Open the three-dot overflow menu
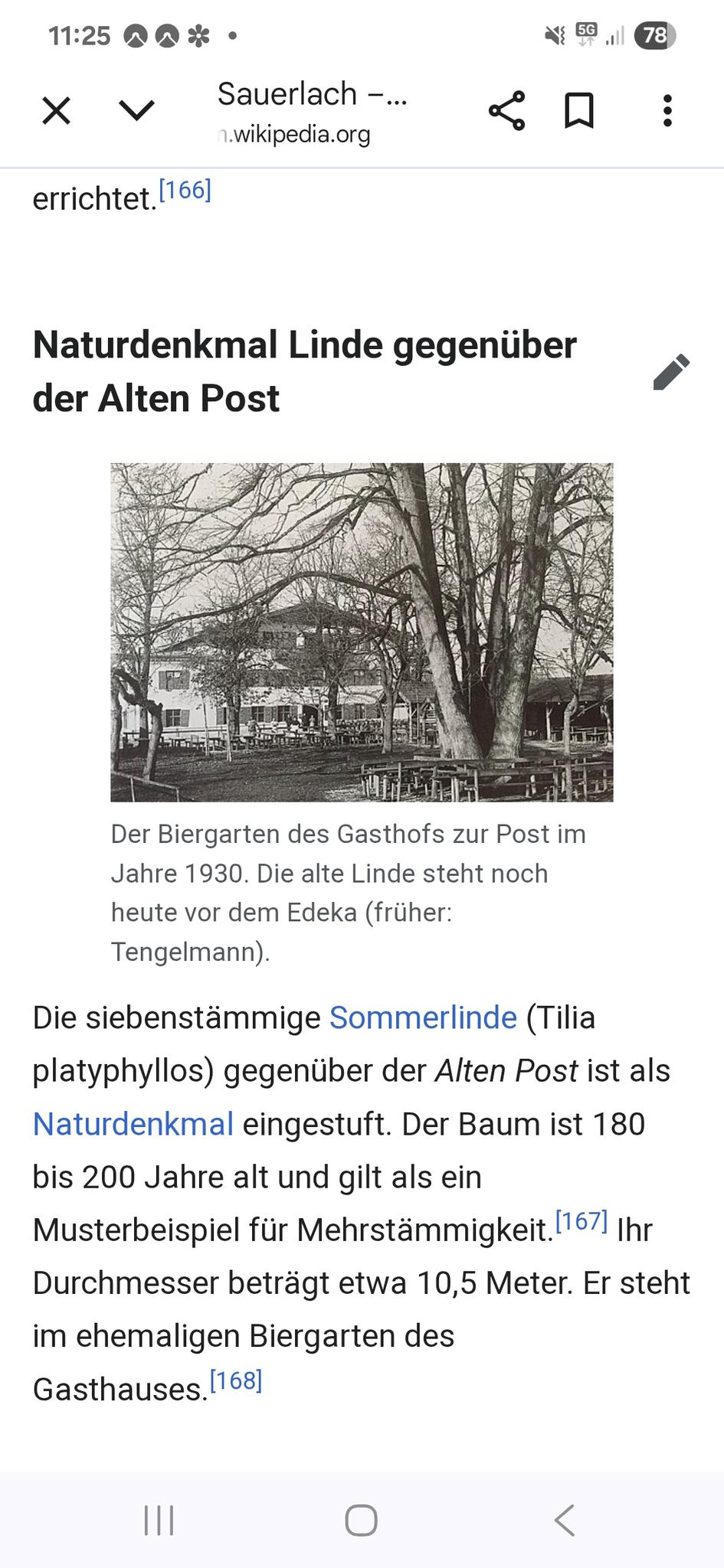 (x=667, y=111)
